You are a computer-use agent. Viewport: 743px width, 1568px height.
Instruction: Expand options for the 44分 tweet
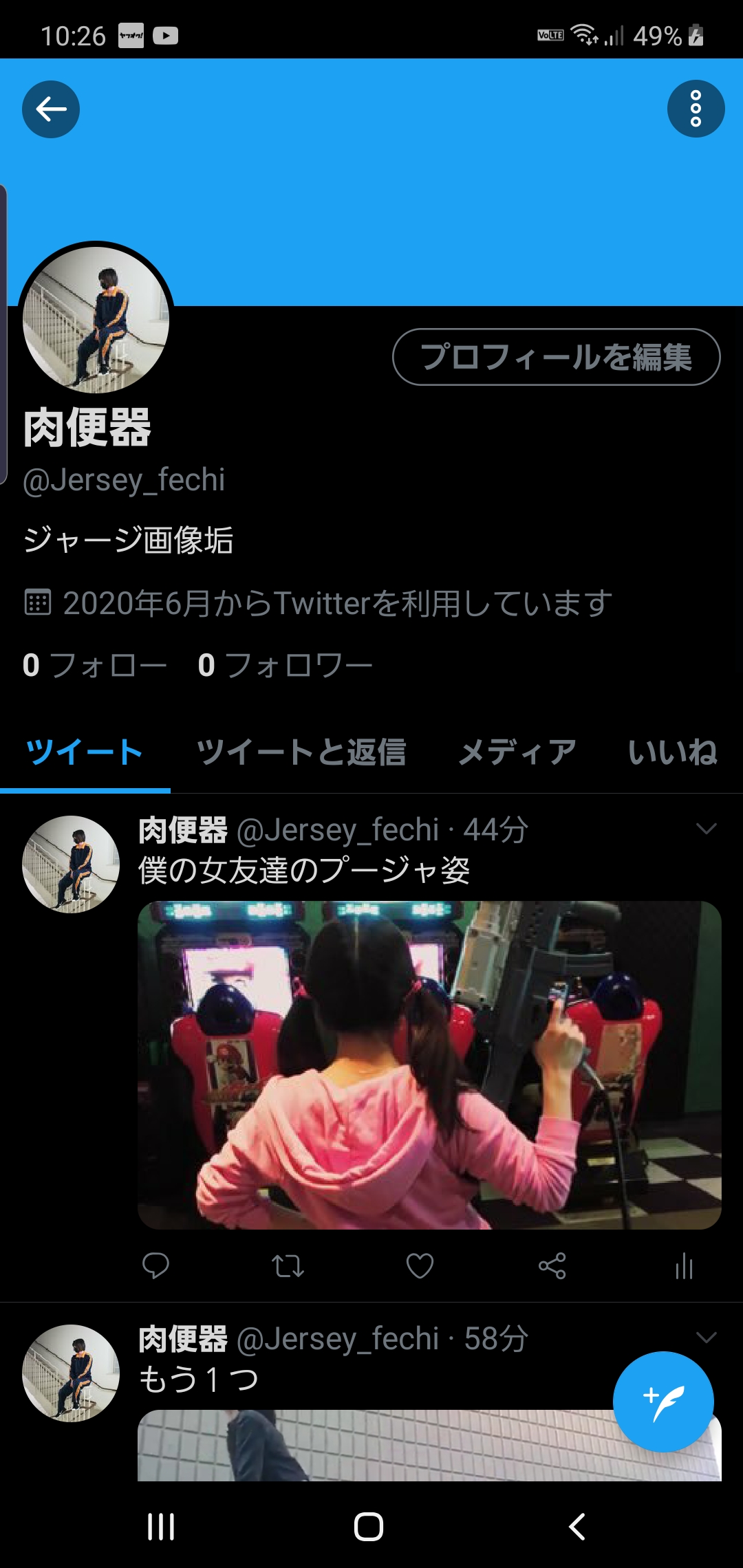click(x=707, y=829)
